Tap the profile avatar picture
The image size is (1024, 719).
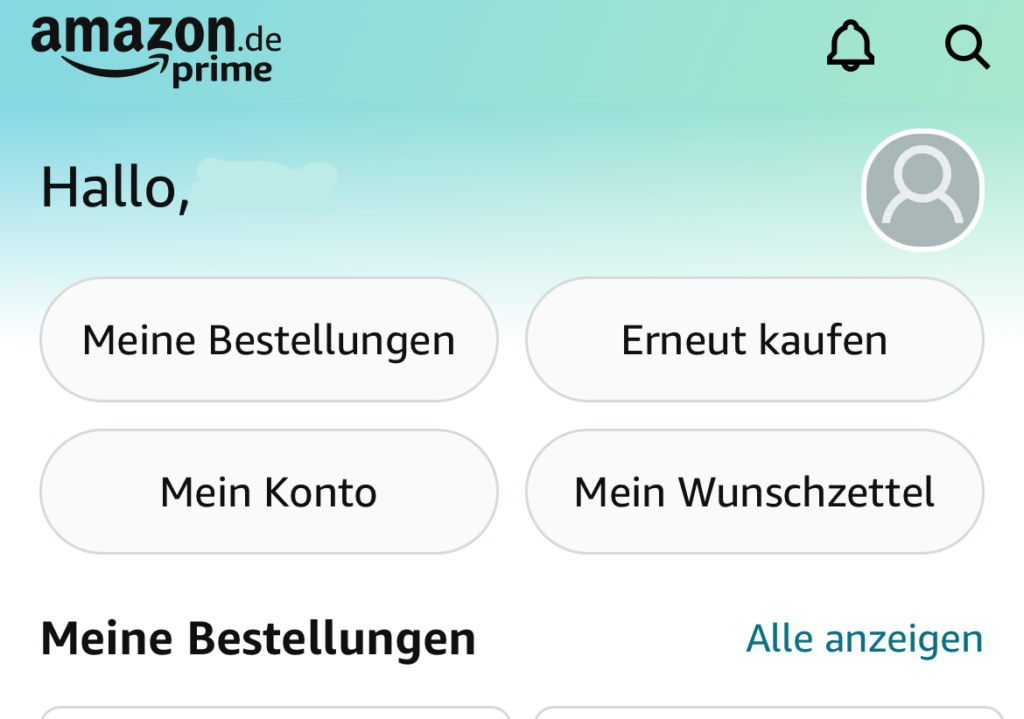[x=922, y=190]
